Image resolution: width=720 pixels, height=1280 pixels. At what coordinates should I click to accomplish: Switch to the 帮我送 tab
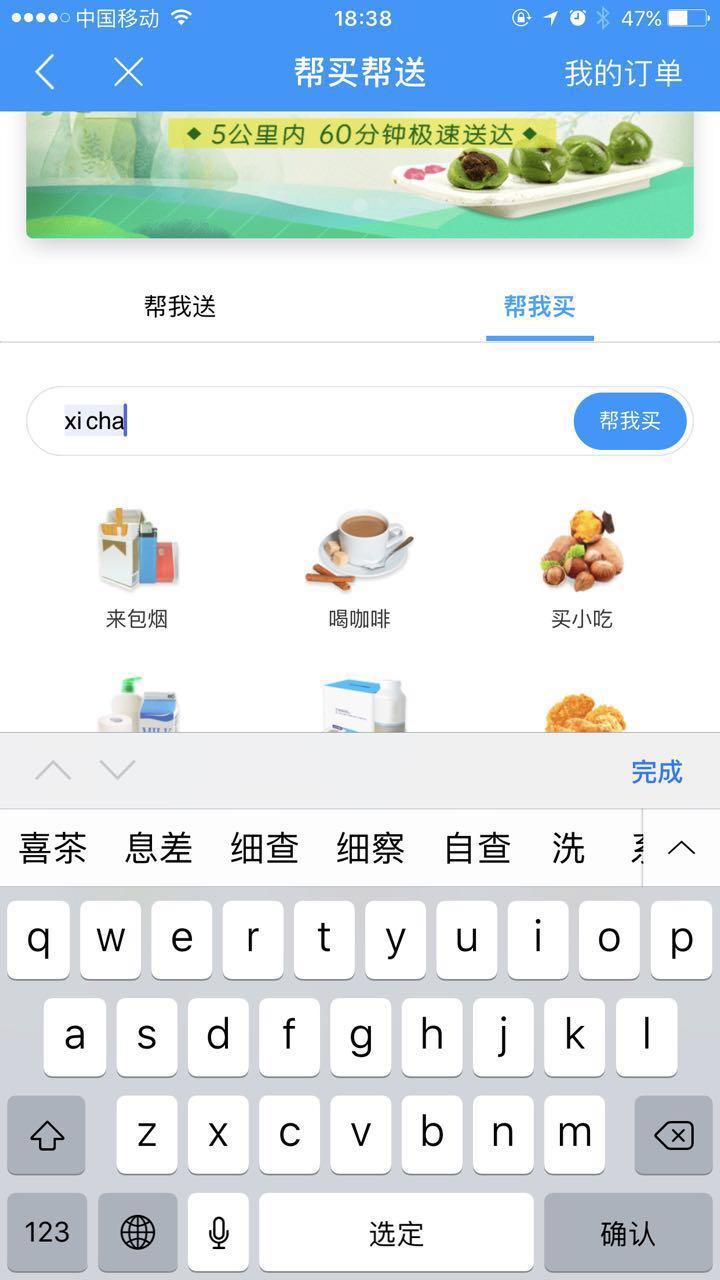[180, 307]
